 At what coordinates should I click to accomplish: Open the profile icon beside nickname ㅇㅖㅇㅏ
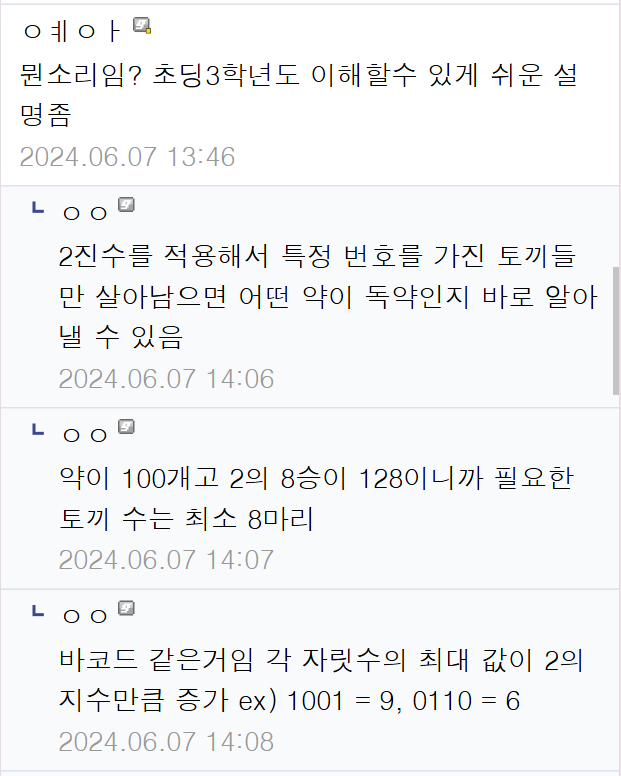(x=142, y=25)
